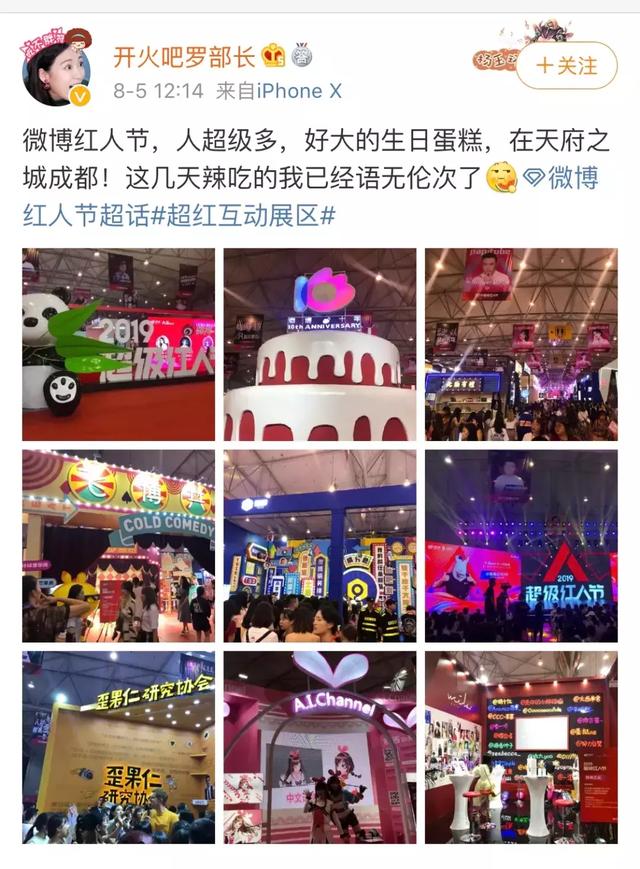View the 歪果仁研究协会 booth photo

[x=119, y=748]
